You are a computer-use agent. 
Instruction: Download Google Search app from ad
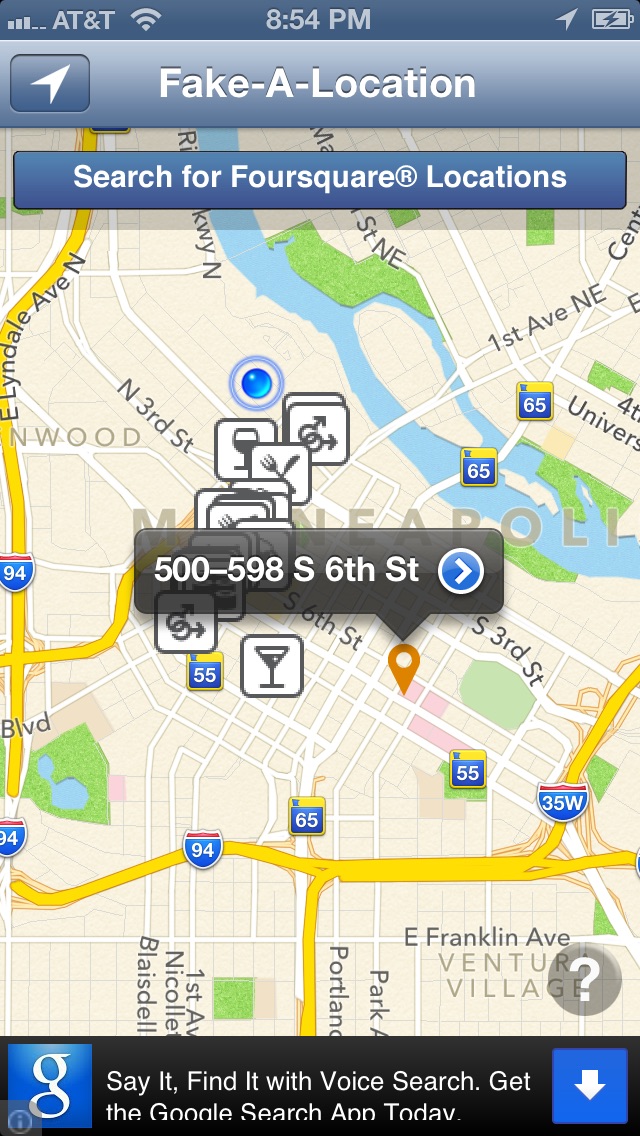tap(589, 1086)
